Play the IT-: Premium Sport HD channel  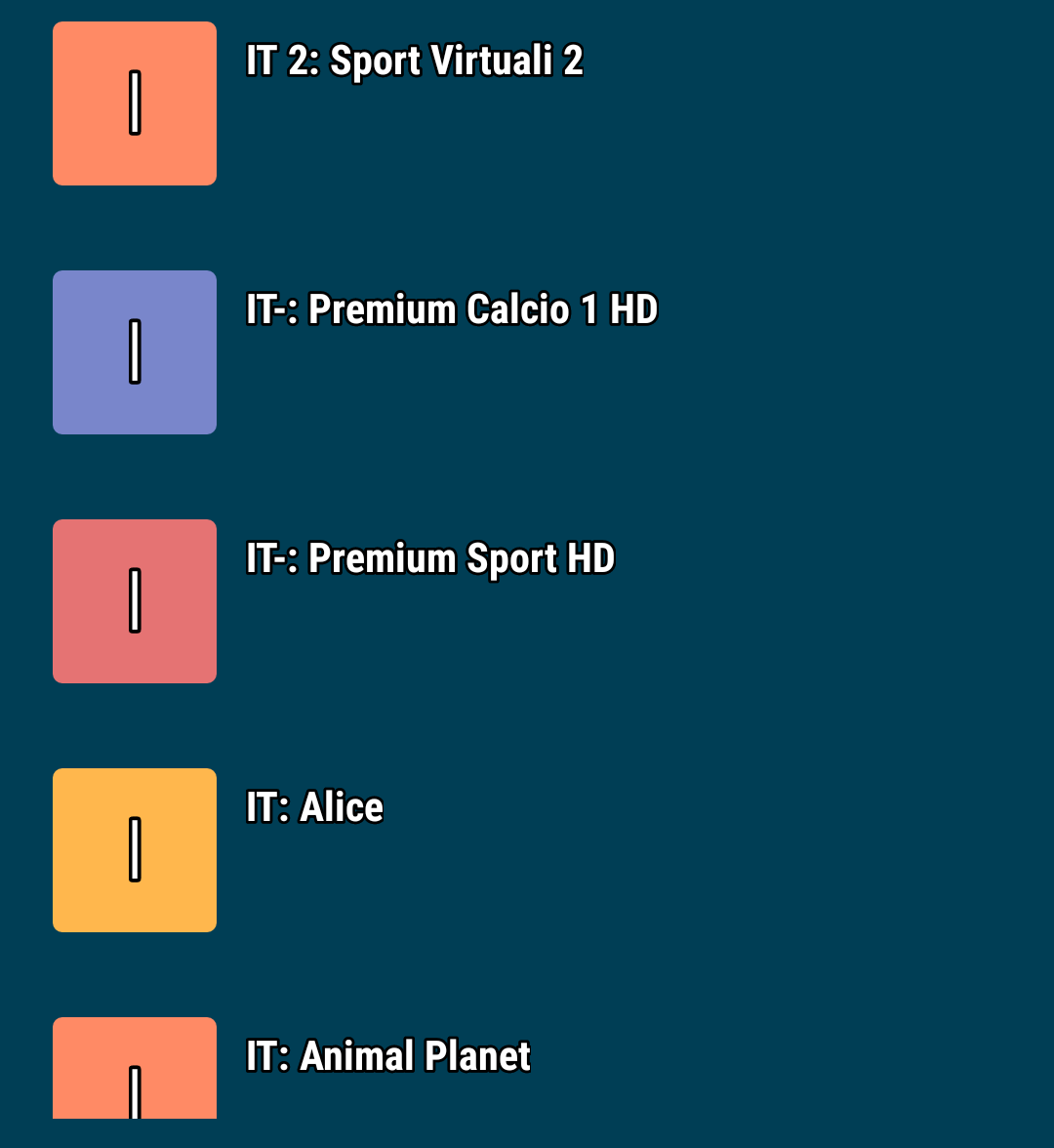pos(430,559)
